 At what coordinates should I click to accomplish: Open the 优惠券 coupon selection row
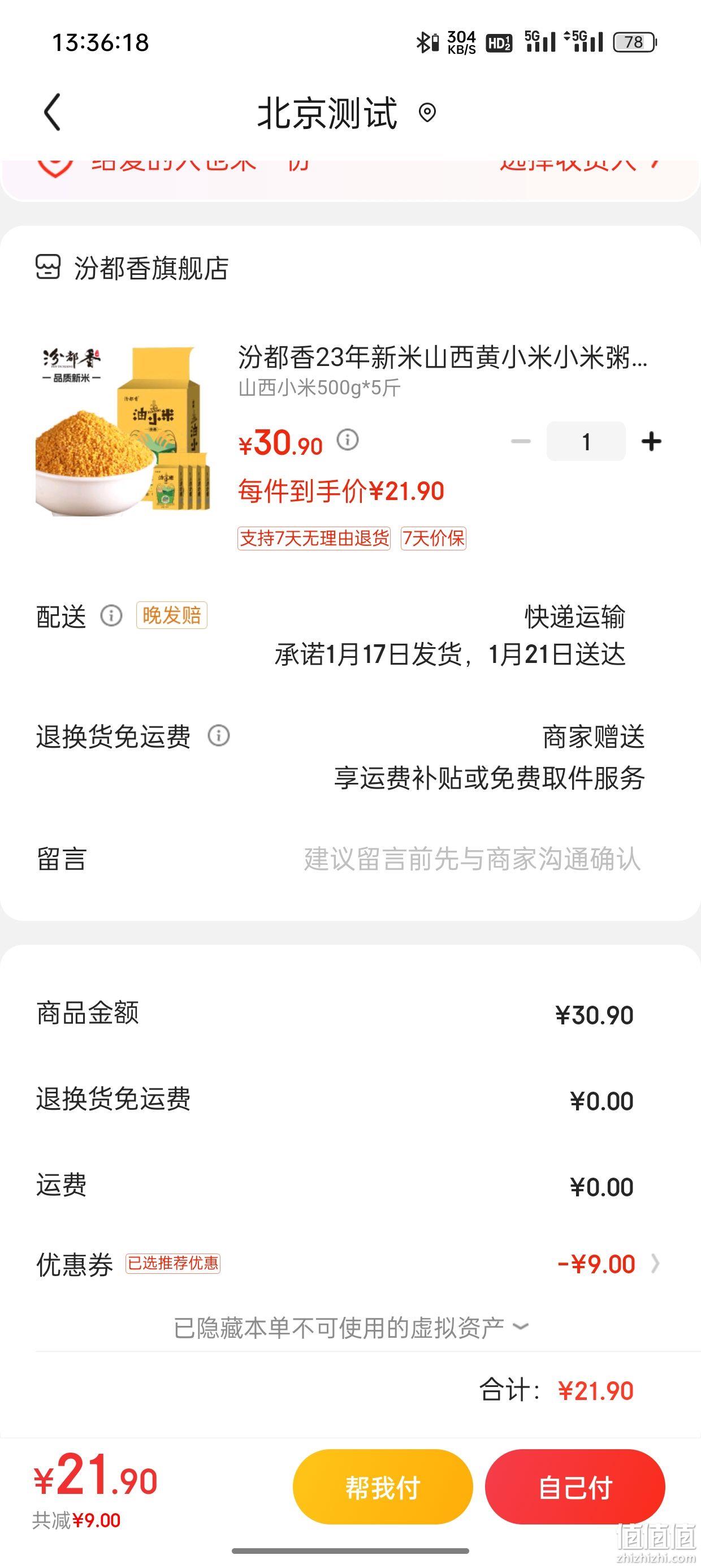click(350, 1264)
